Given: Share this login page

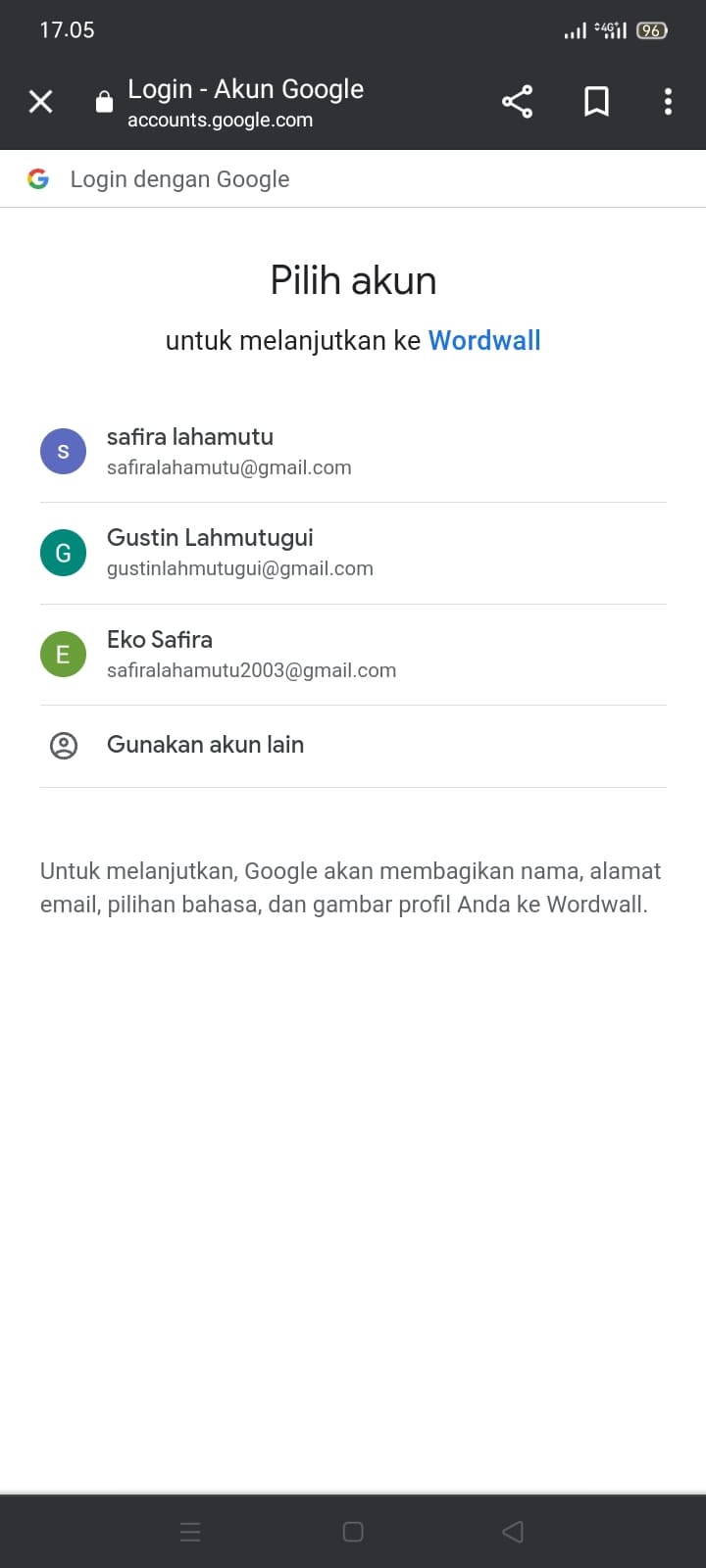Looking at the screenshot, I should click(517, 102).
